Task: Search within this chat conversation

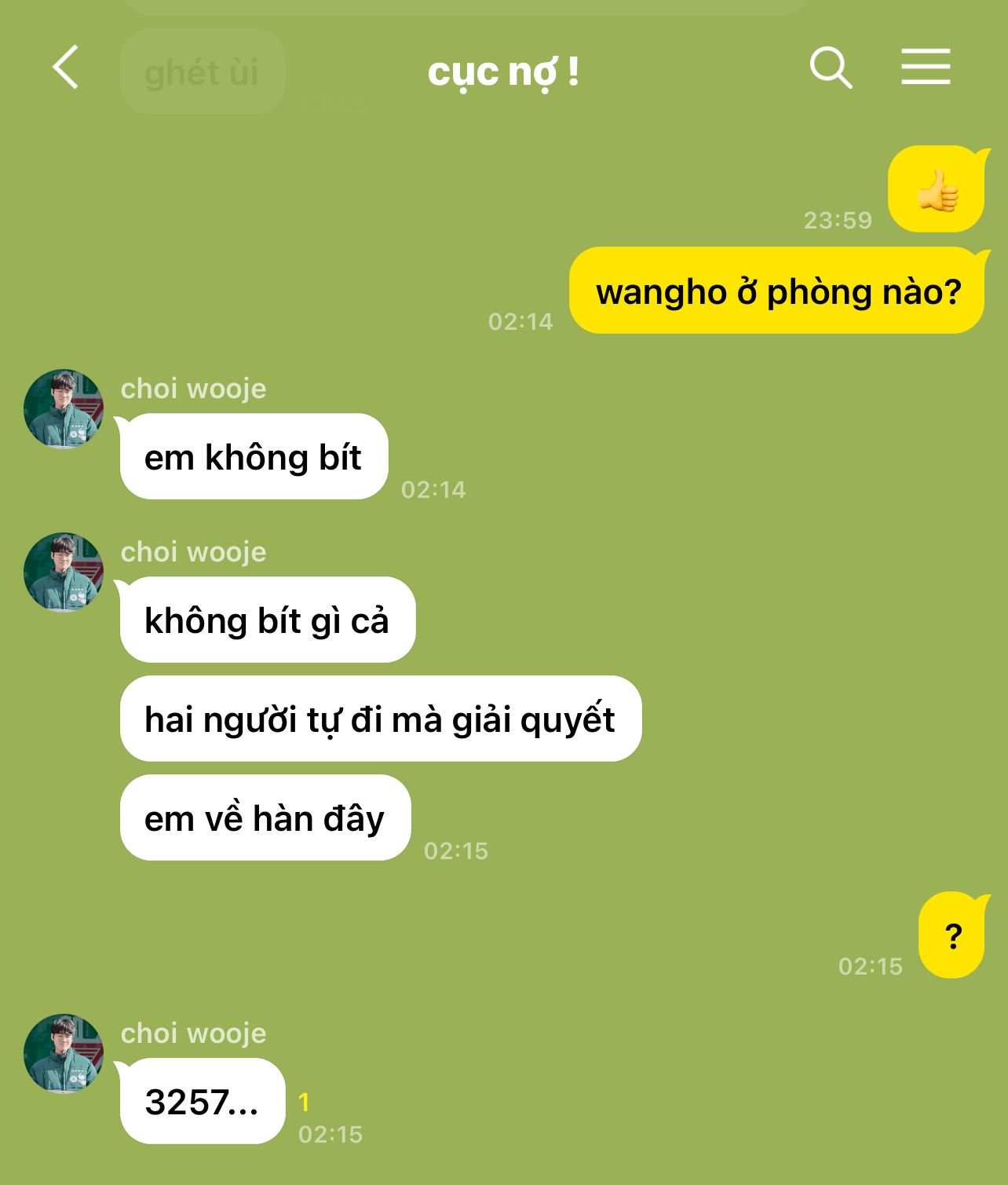Action: click(830, 68)
